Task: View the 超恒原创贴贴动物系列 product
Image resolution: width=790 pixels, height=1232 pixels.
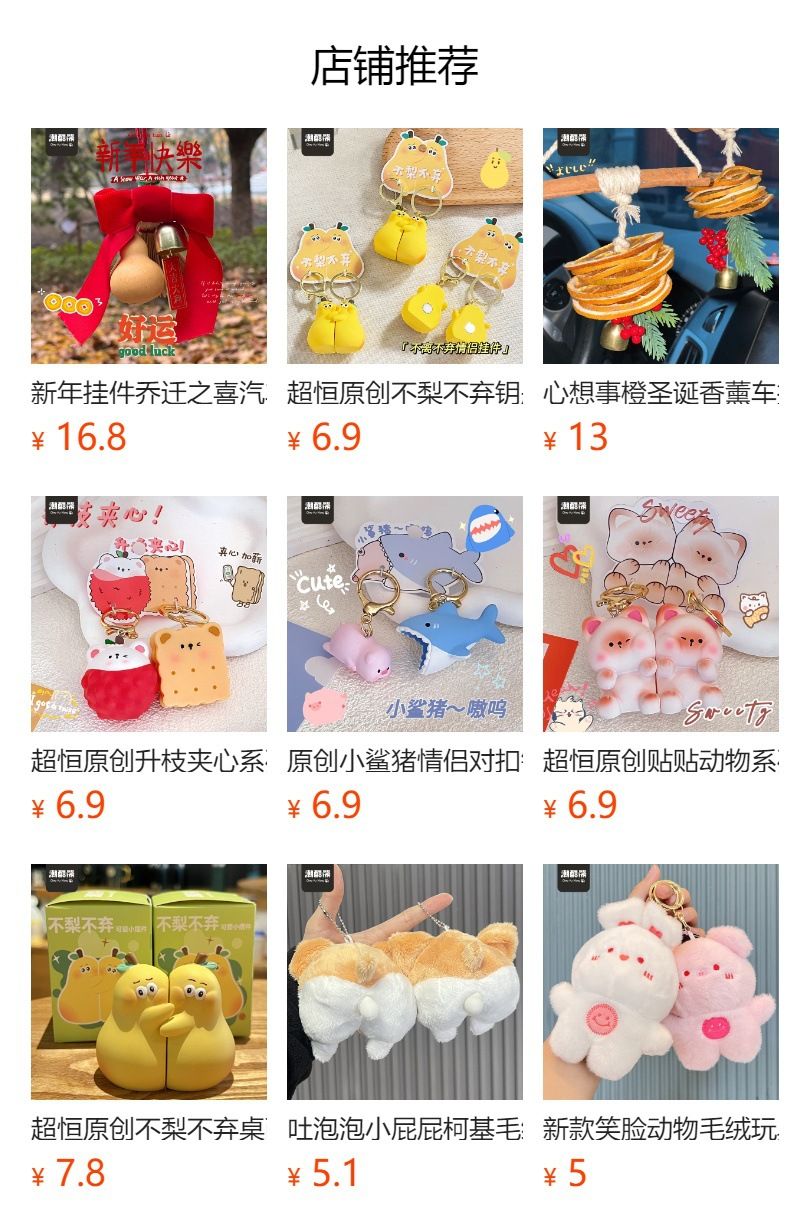Action: point(660,614)
